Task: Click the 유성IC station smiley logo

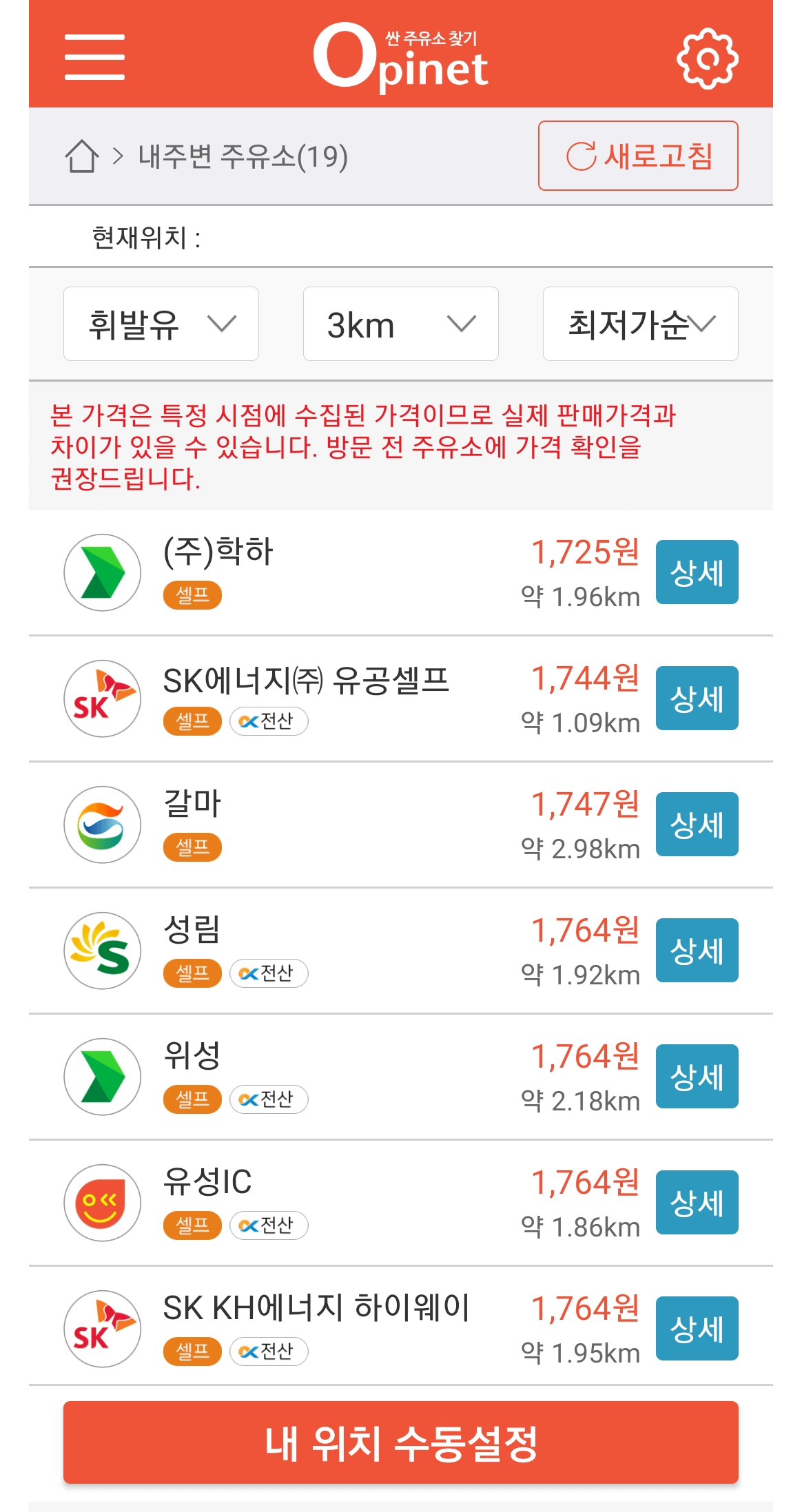Action: click(x=102, y=1202)
